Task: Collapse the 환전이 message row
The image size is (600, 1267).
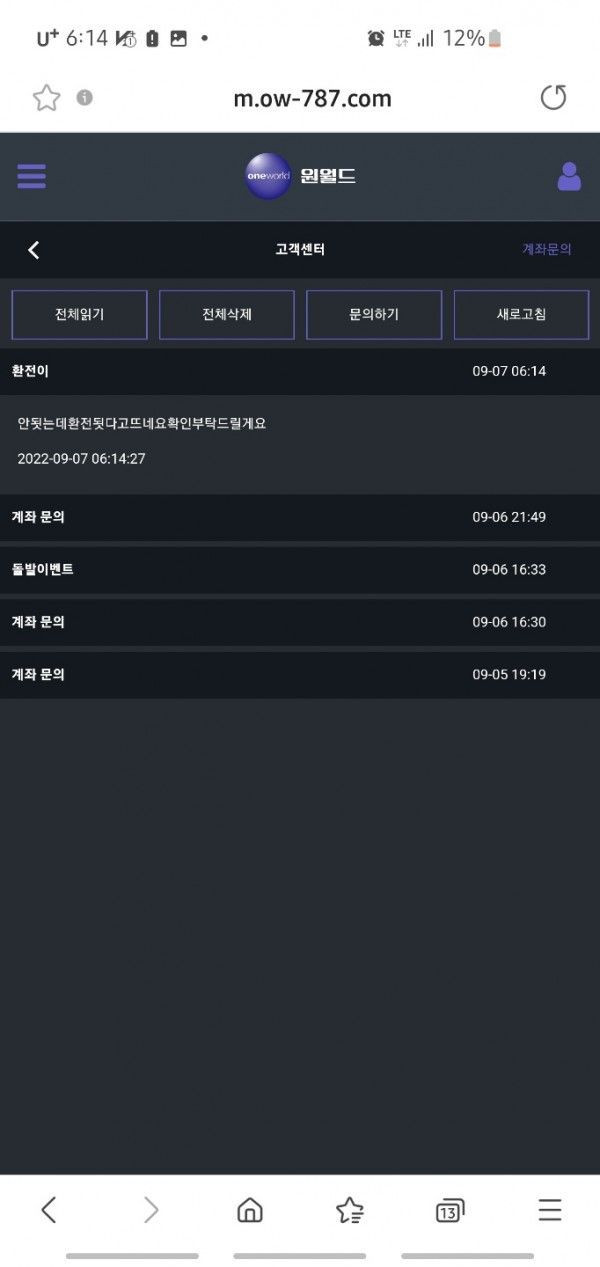Action: click(300, 371)
